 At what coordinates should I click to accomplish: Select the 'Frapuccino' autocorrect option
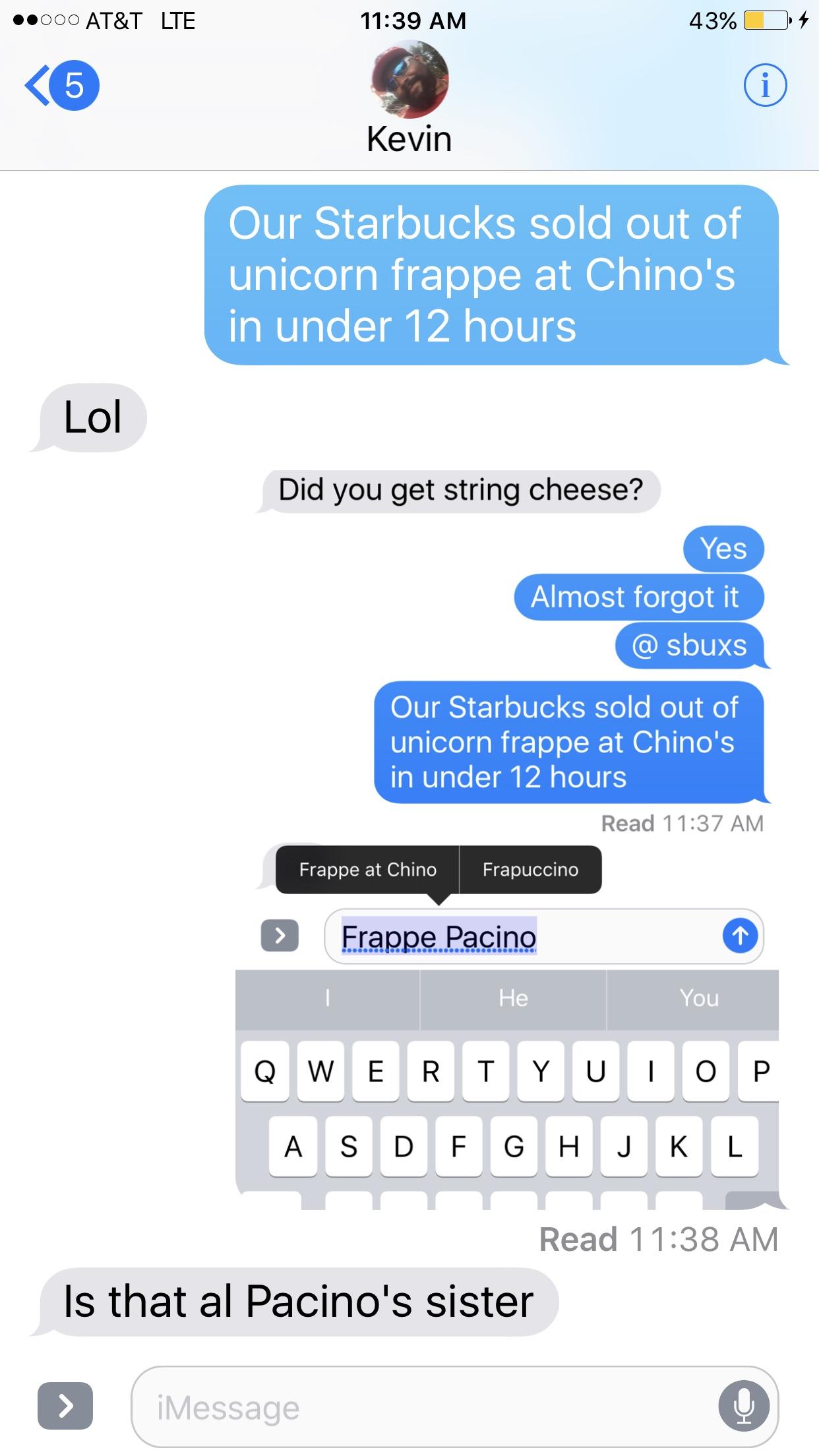530,869
